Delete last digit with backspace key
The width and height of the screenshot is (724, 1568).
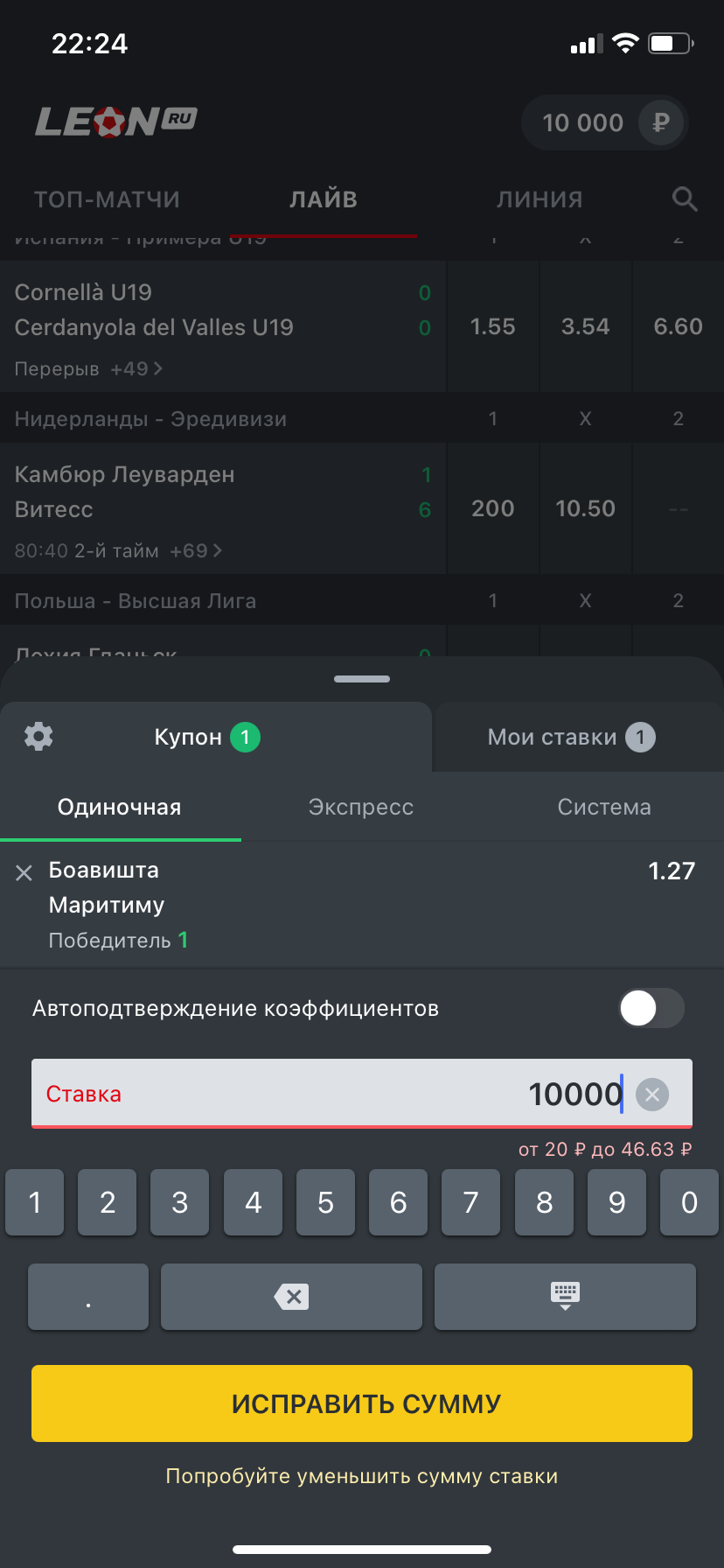292,1297
